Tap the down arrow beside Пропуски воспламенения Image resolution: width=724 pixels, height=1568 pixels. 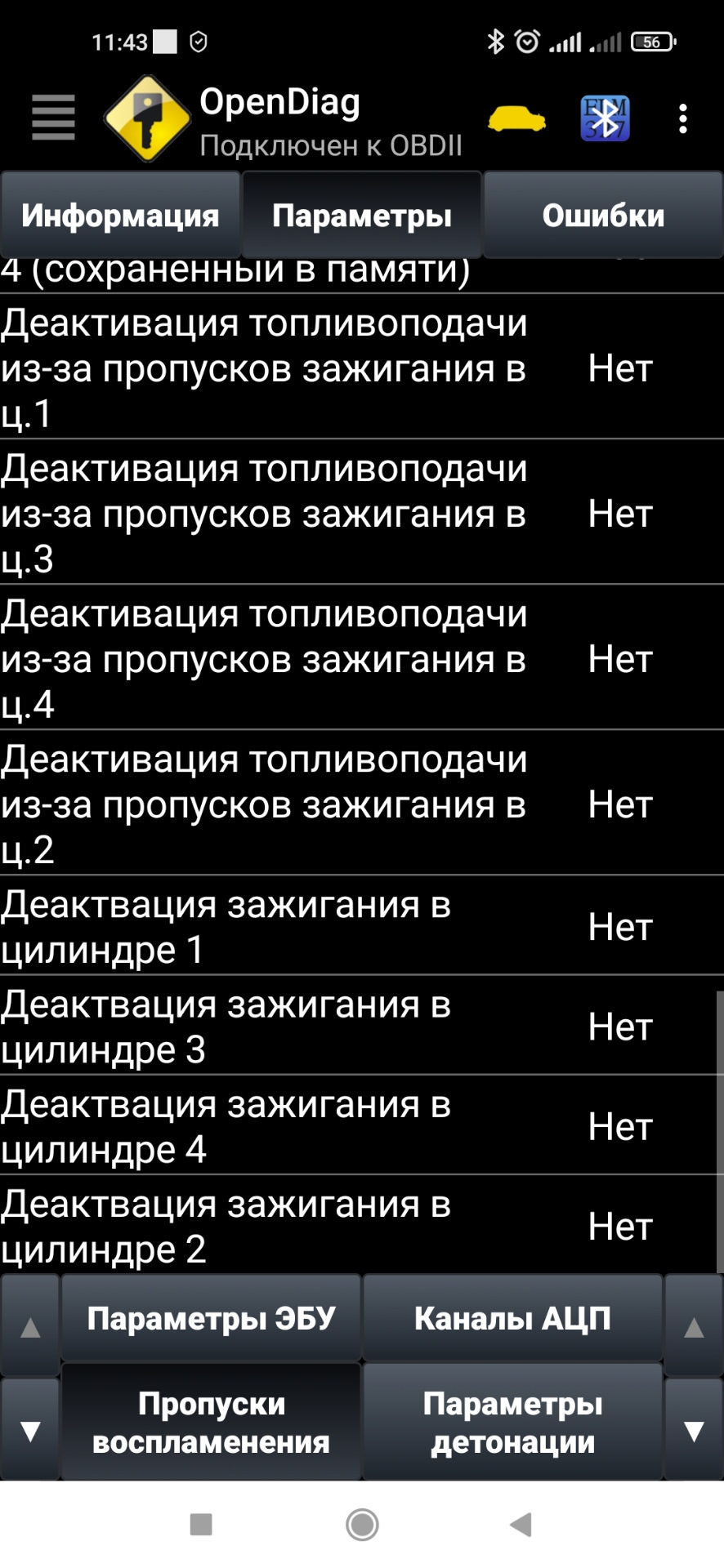coord(30,1429)
